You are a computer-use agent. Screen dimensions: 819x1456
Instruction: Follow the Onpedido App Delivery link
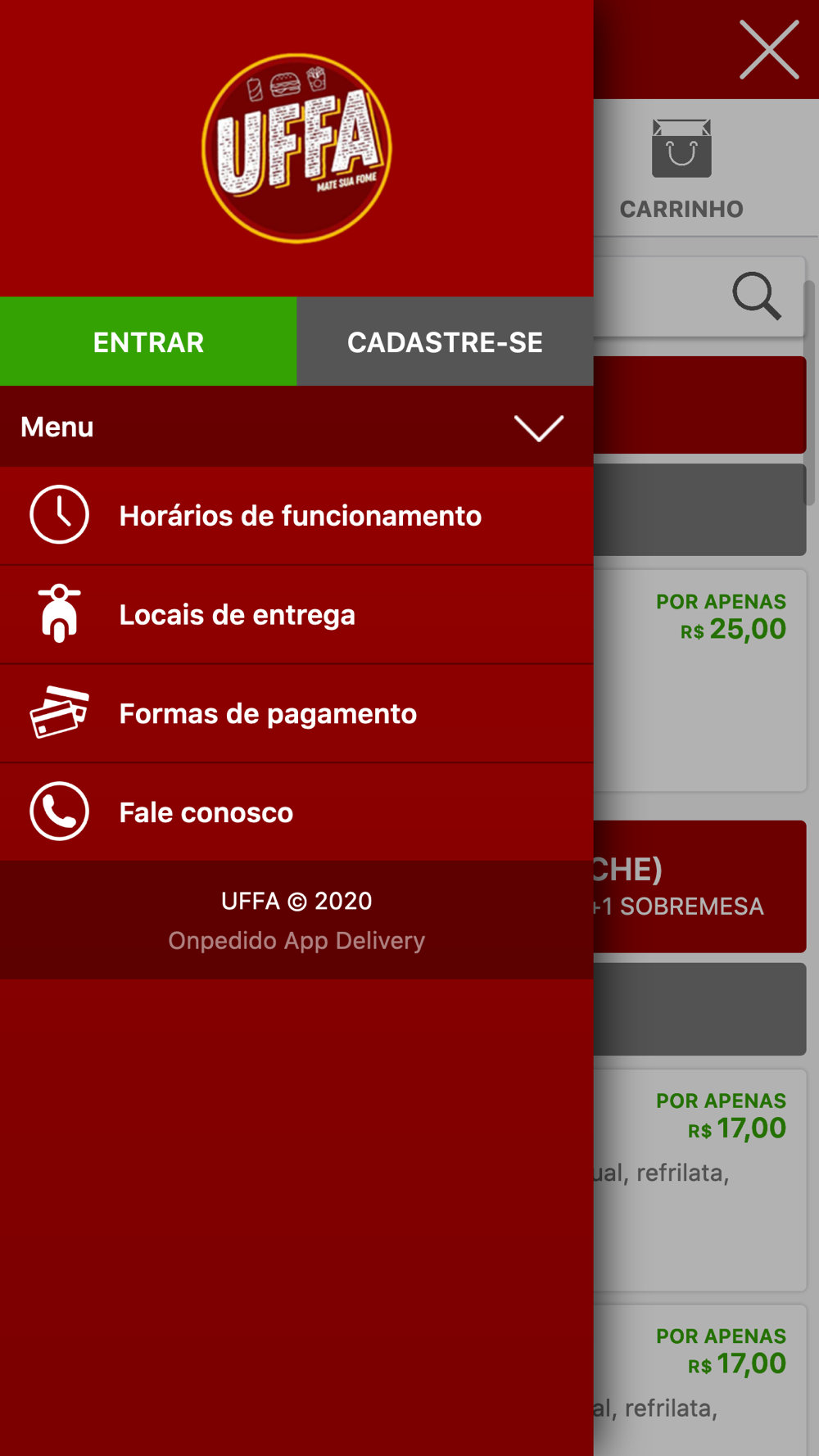click(x=296, y=941)
